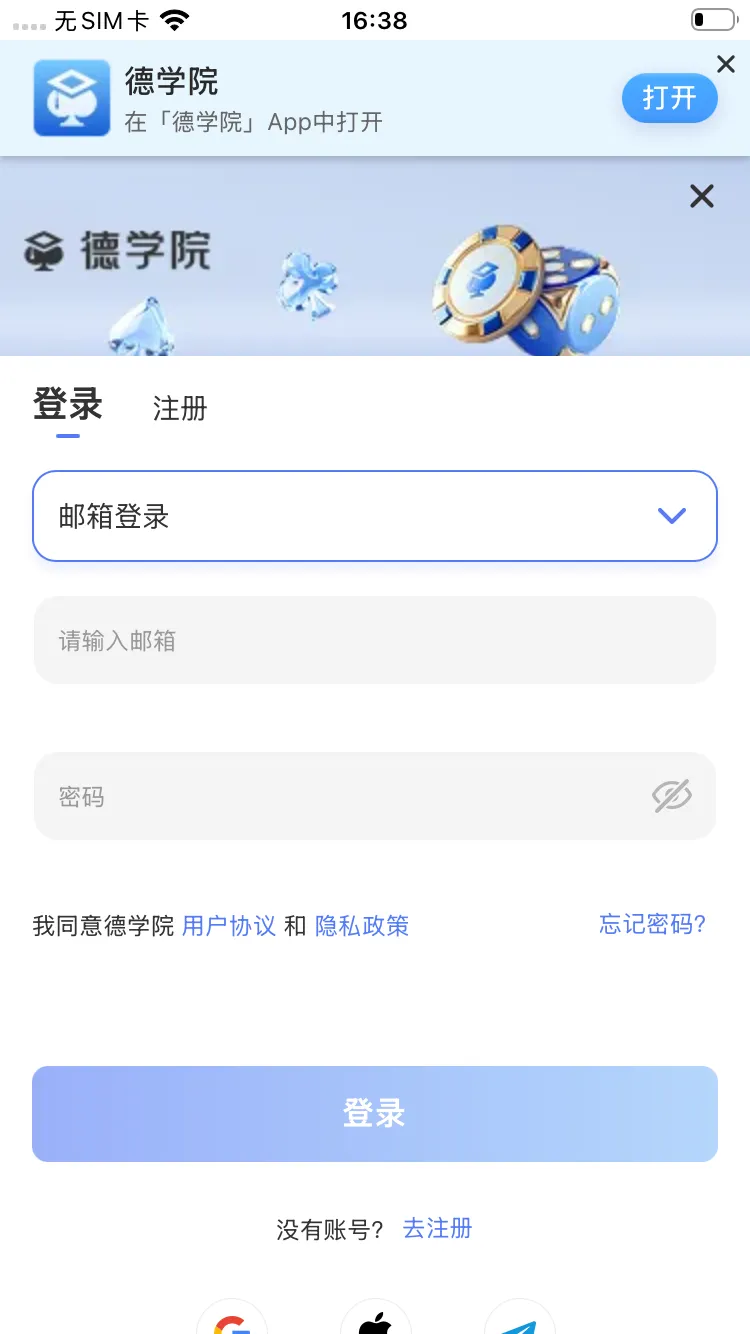Open the chevron on the login type selector
Image resolution: width=750 pixels, height=1334 pixels.
tap(672, 516)
